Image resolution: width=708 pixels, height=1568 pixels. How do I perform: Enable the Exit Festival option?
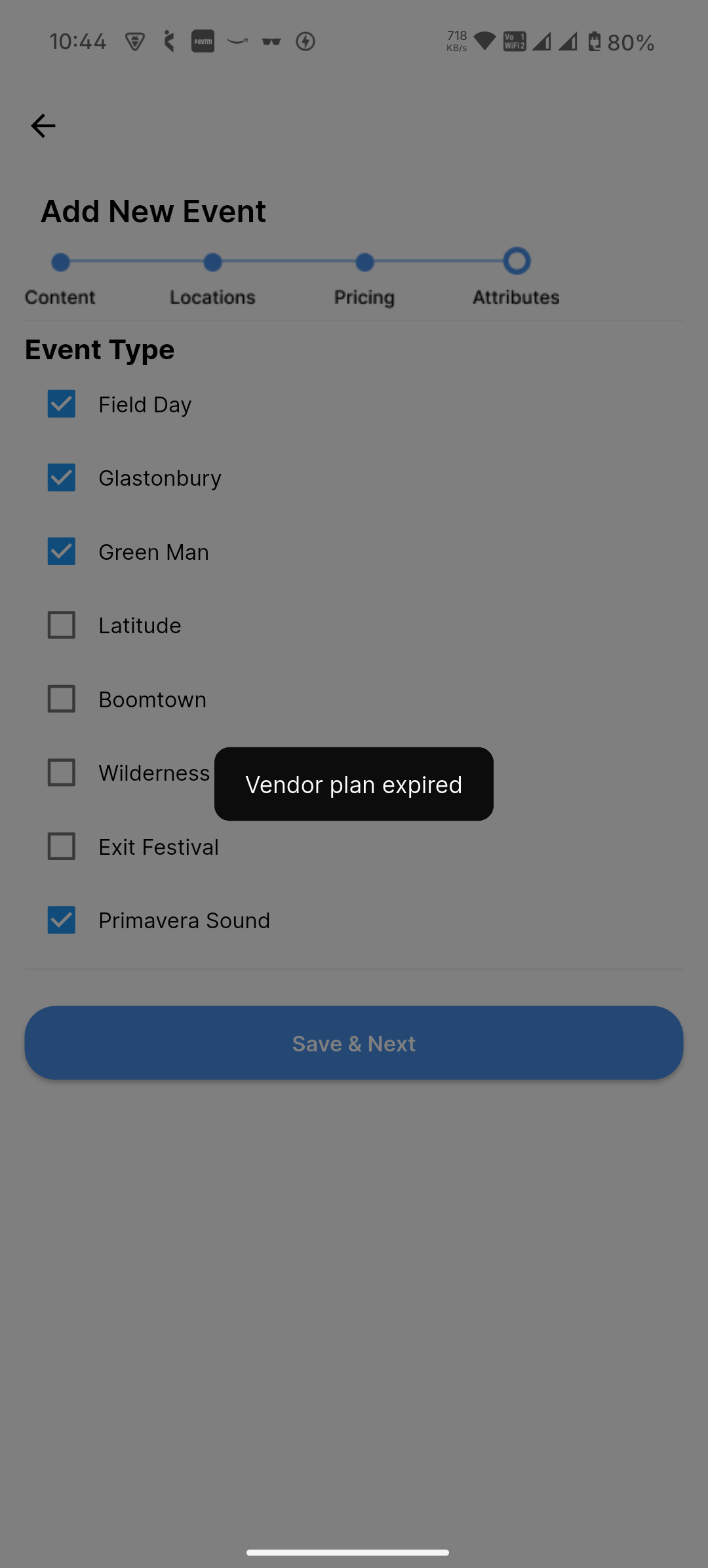[62, 846]
